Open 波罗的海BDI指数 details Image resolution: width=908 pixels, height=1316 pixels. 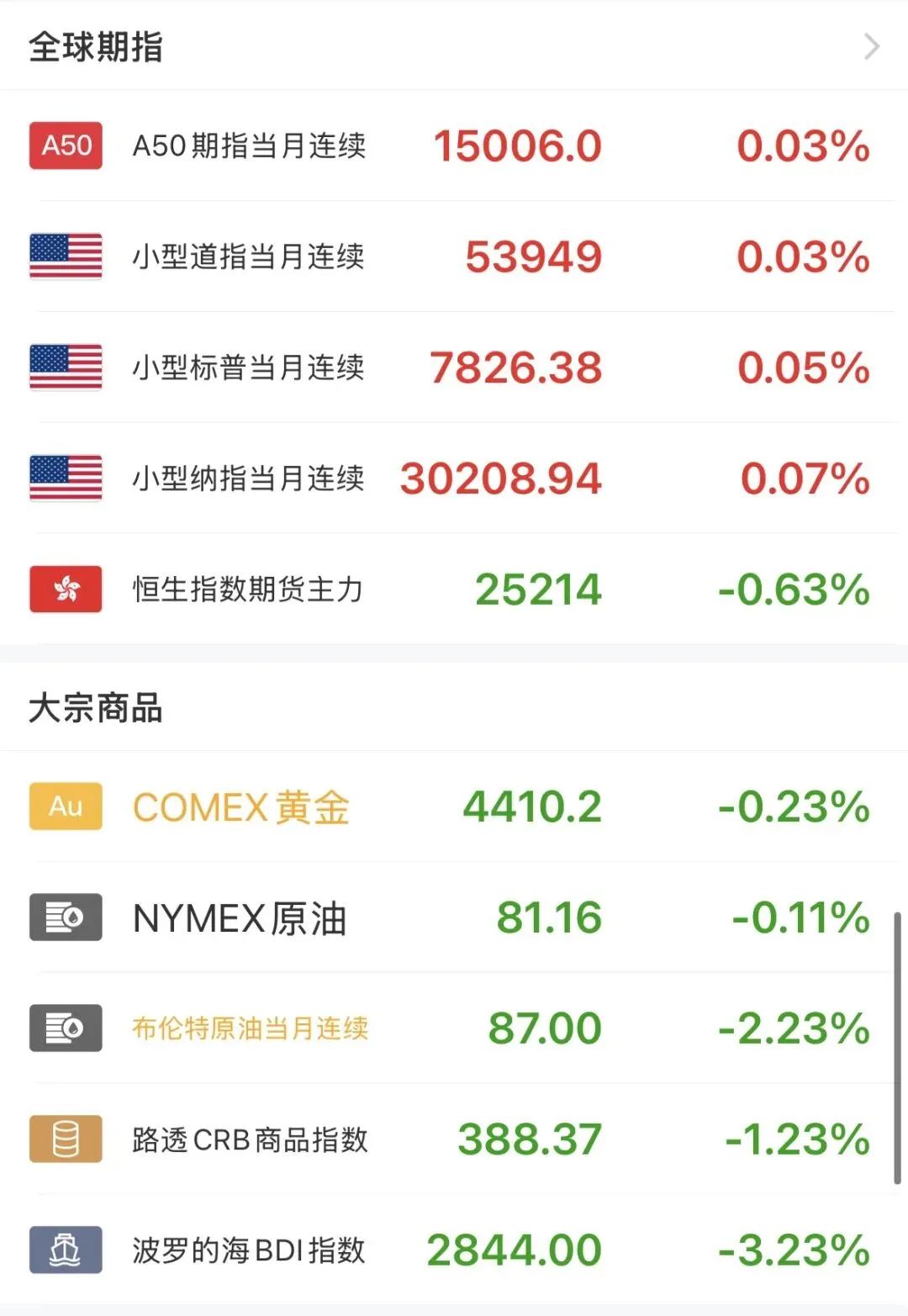[x=454, y=1250]
